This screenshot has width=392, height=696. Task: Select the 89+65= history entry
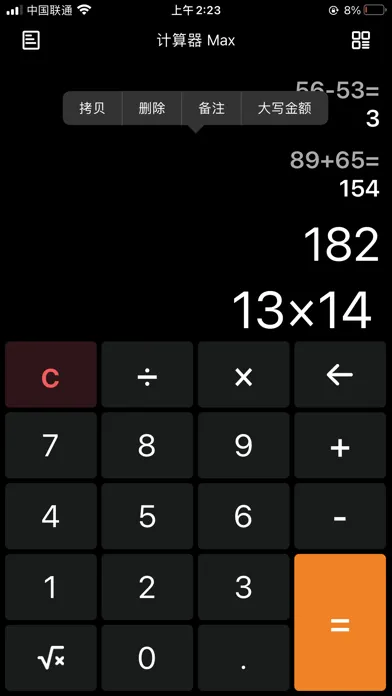coord(334,160)
